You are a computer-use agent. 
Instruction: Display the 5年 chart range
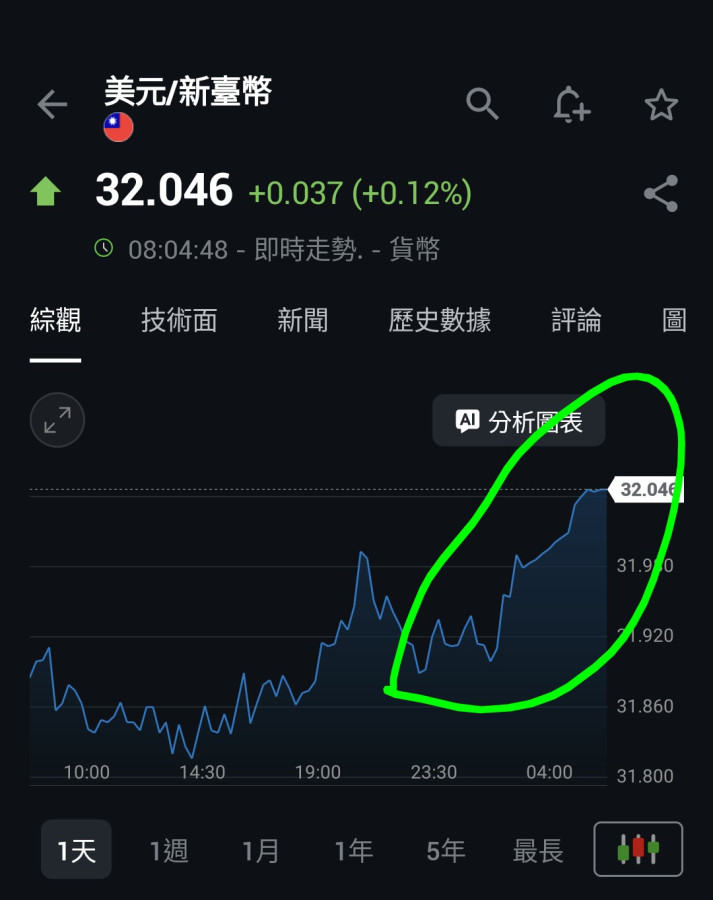(446, 851)
